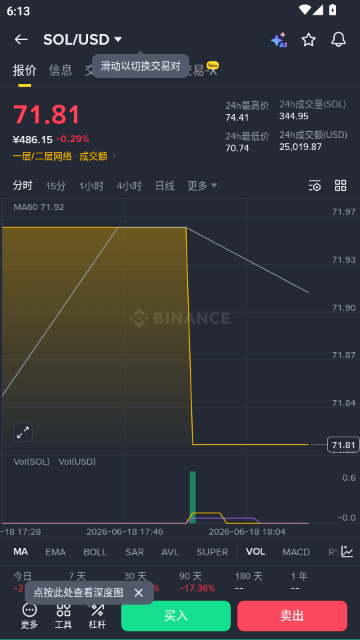The height and width of the screenshot is (640, 360).
Task: Tap the red 卖出 button
Action: coord(292,616)
